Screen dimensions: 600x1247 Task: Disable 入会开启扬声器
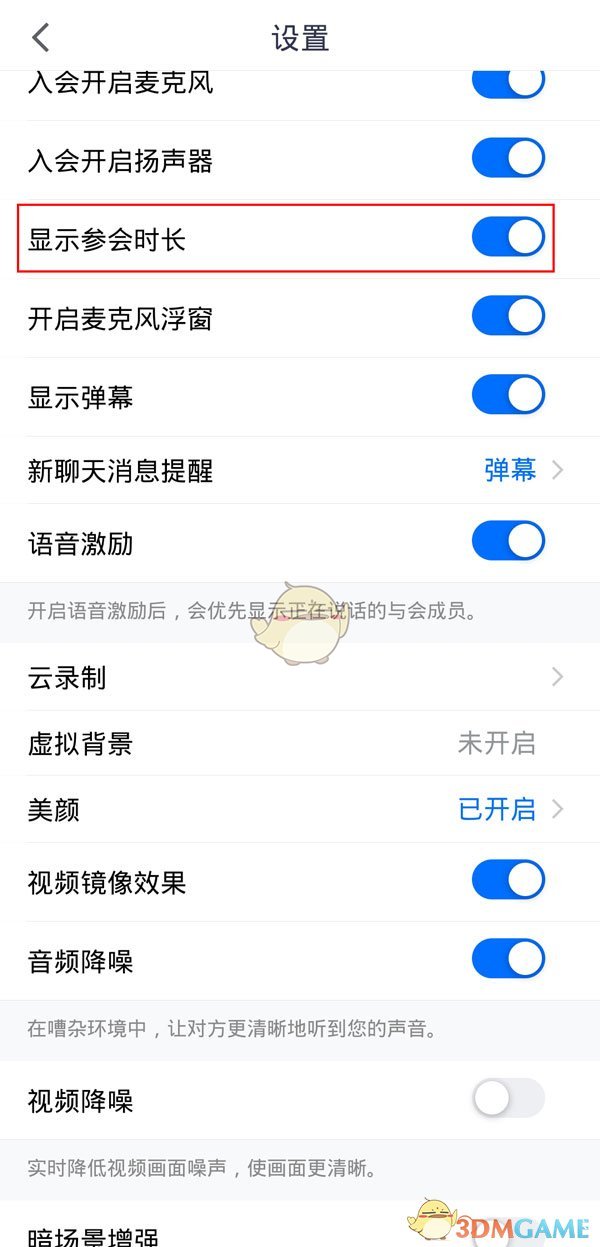click(508, 159)
